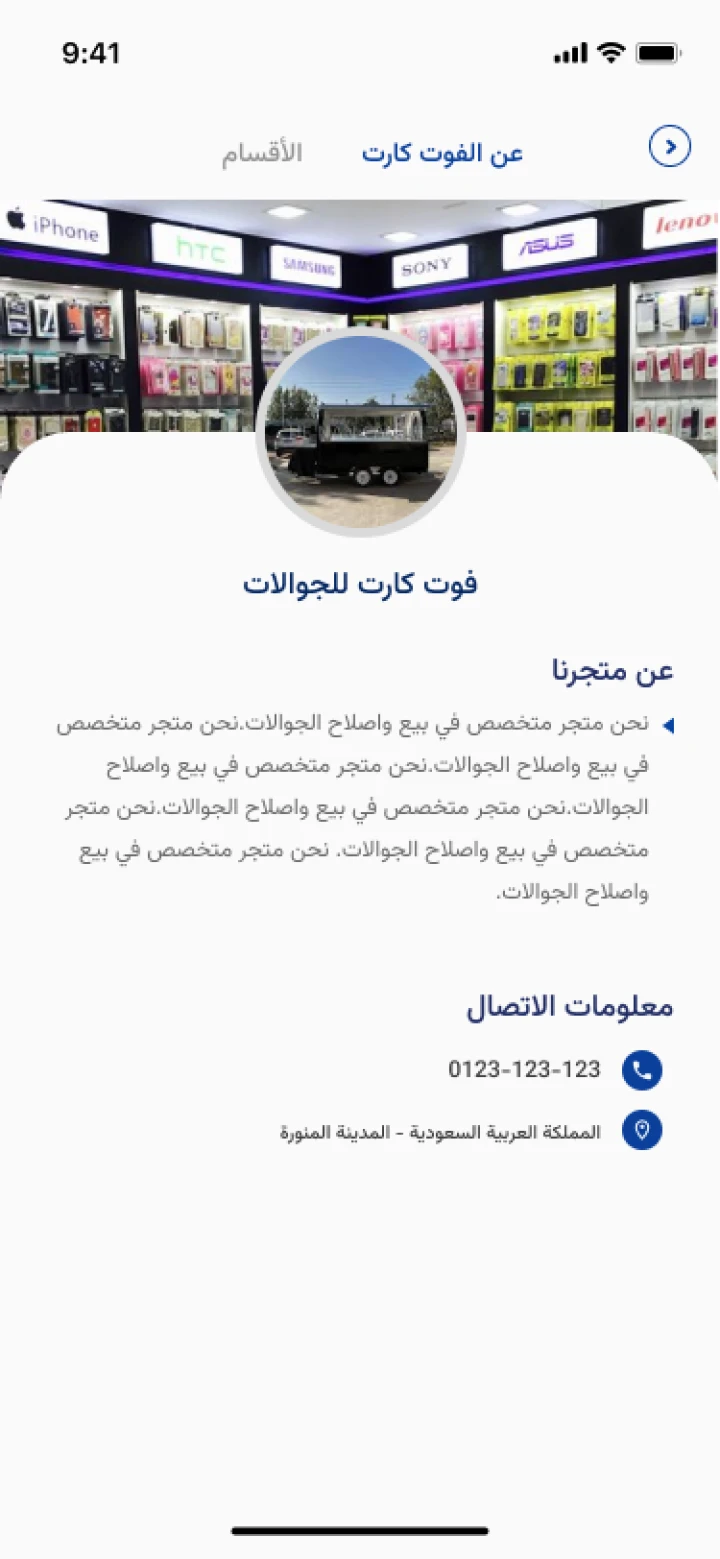Select the عن الفوت كارت tab
The image size is (720, 1559).
pos(442,154)
